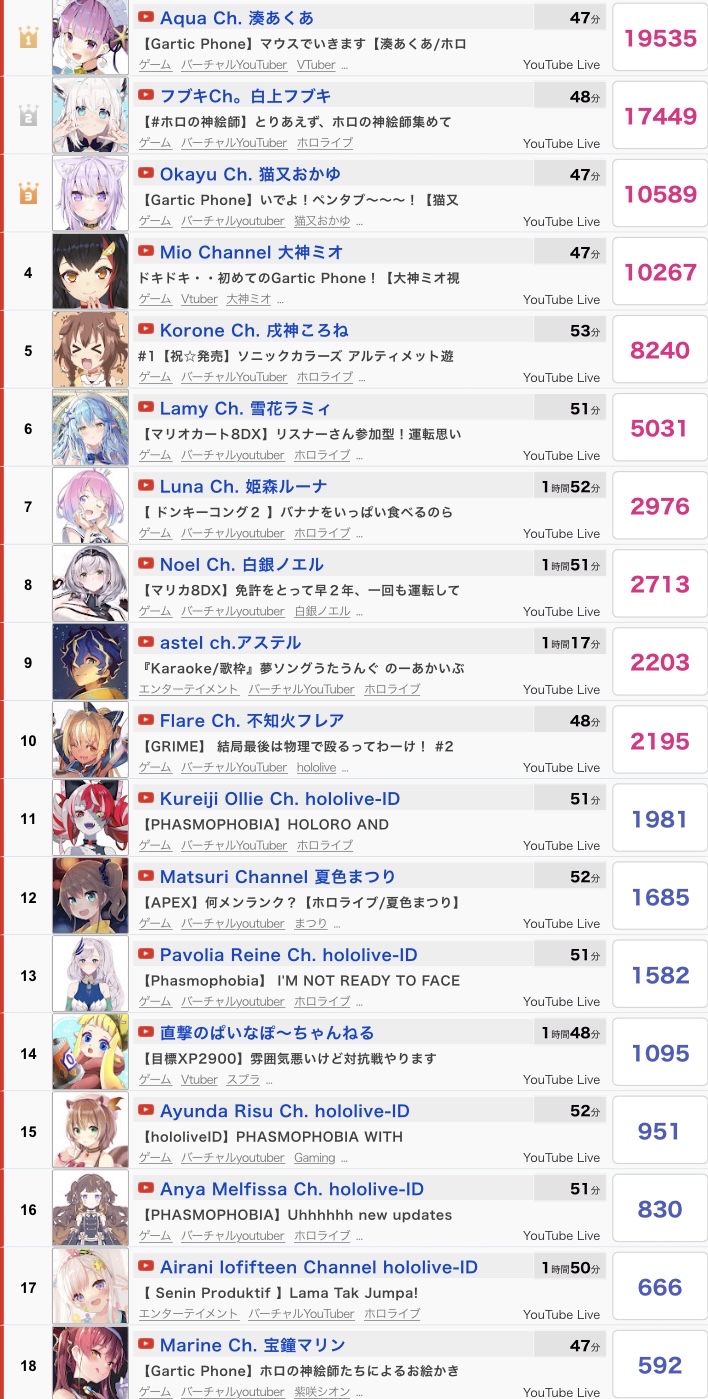Open the astel ch.アステル karaoke stream
The width and height of the screenshot is (708, 1399).
coord(230,642)
